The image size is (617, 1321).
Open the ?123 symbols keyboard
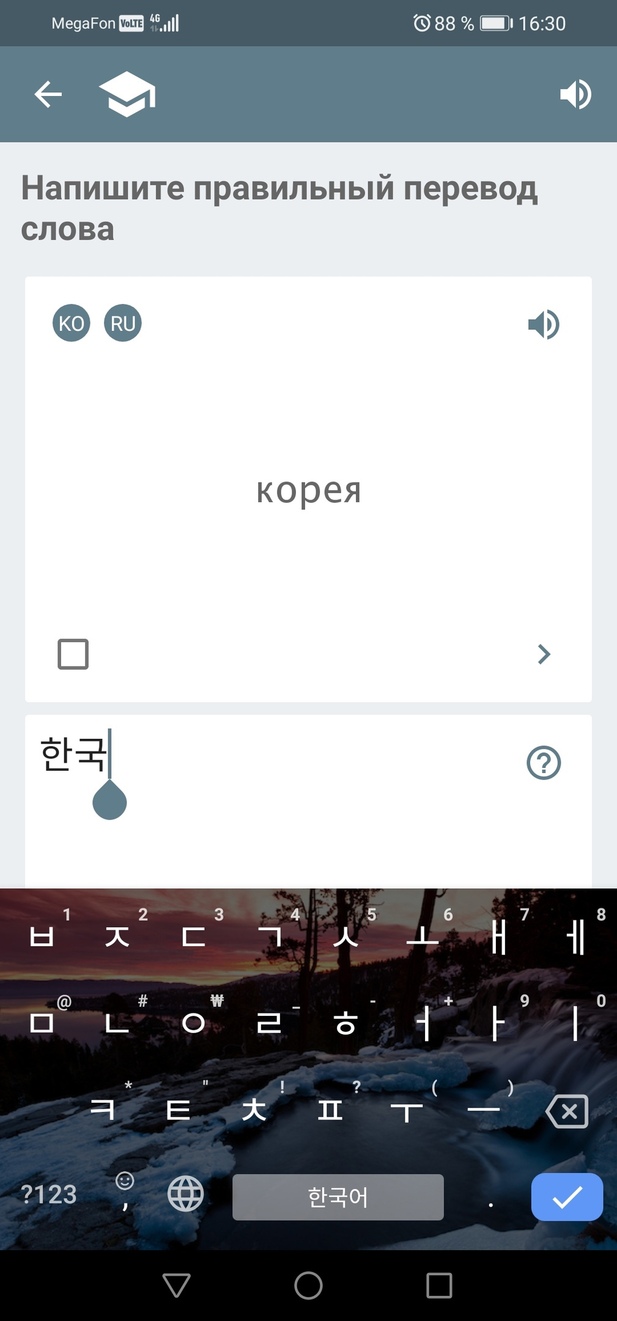(x=48, y=1194)
